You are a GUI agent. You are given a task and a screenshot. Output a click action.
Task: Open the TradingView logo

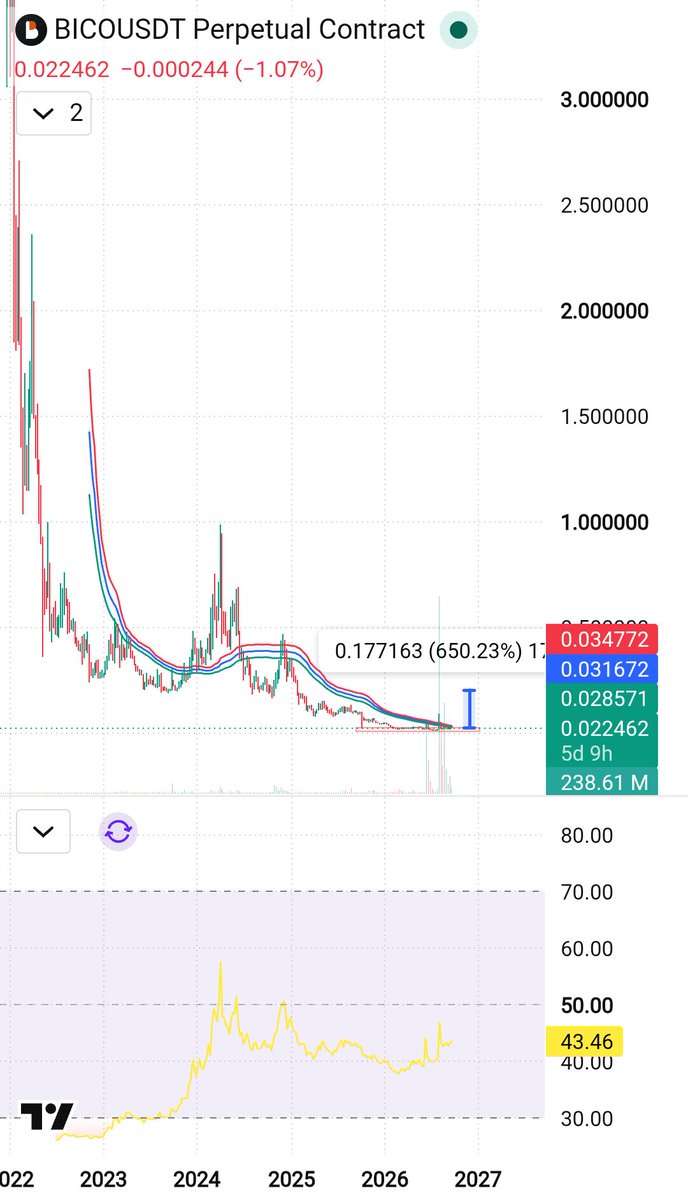(x=47, y=1116)
